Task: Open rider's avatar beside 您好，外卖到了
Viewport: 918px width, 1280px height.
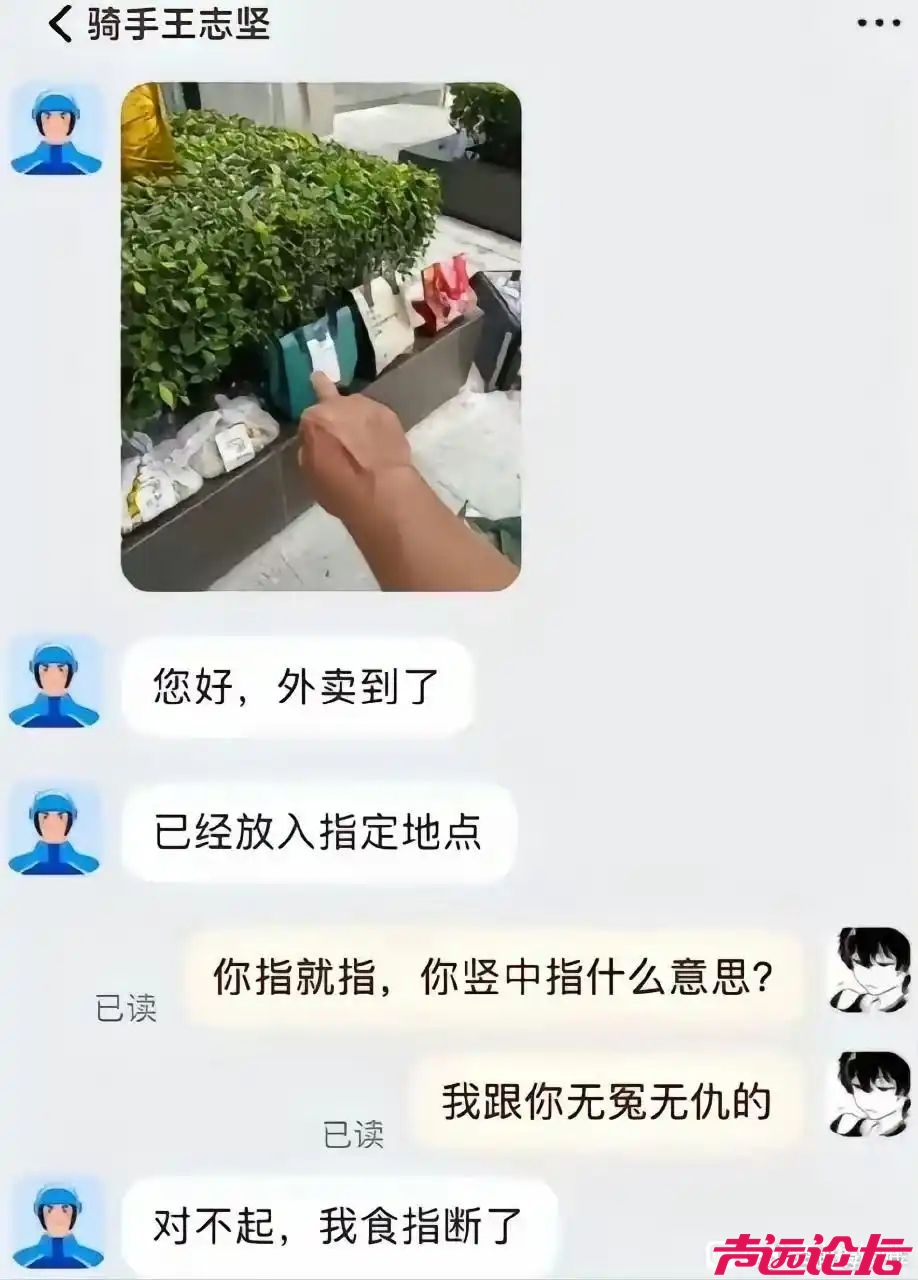Action: click(x=54, y=686)
